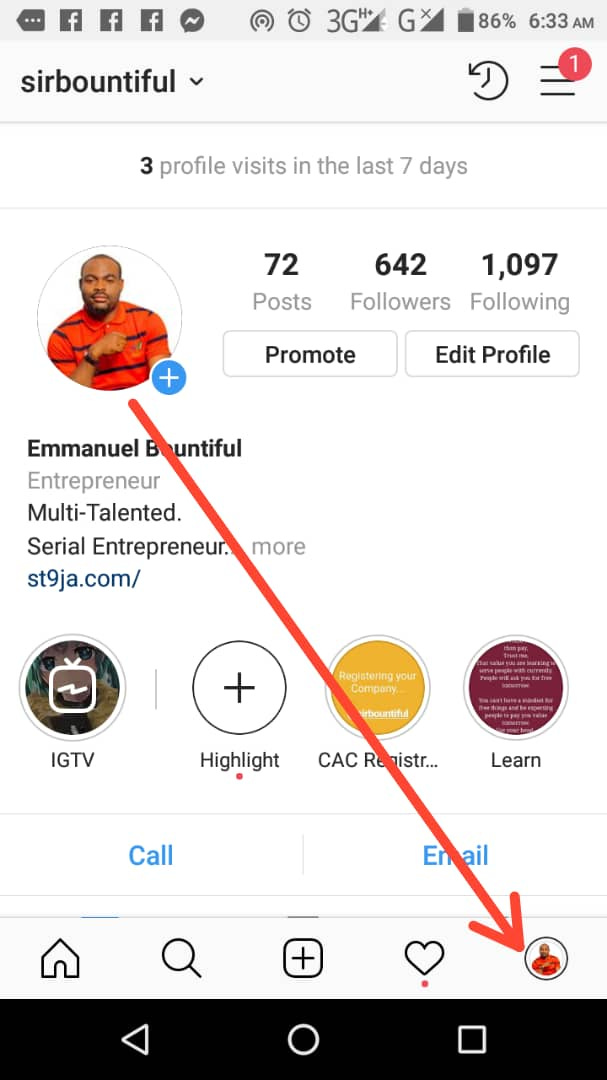Viewport: 607px width, 1080px height.
Task: Expand the bio with 'more'
Action: [x=278, y=547]
